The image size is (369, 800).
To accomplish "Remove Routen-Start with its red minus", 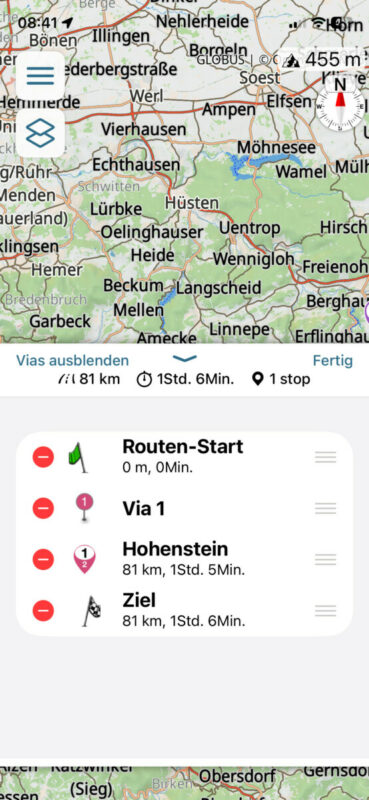I will coord(43,457).
